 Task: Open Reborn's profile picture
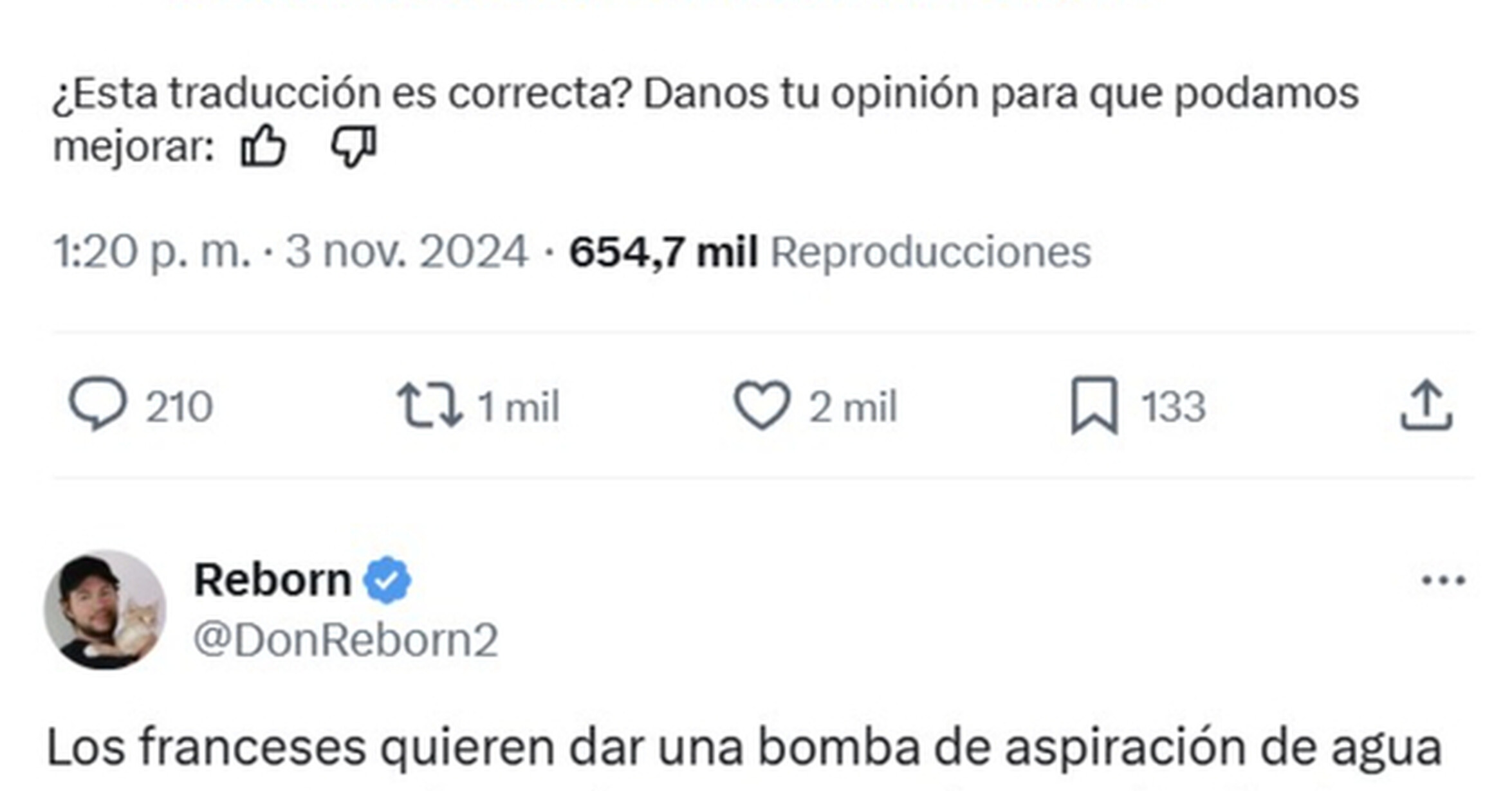coord(105,610)
